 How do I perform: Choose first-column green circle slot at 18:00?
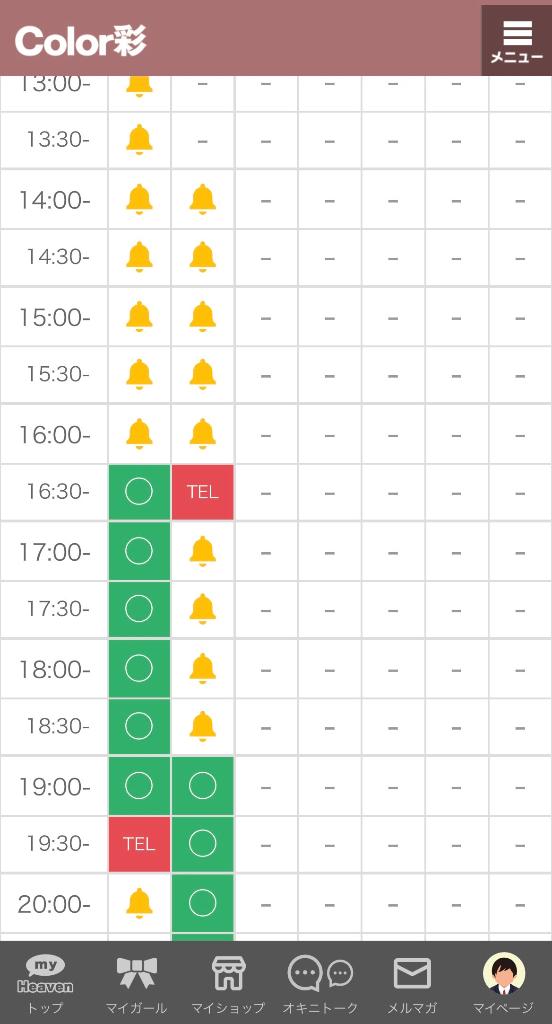[x=139, y=668]
